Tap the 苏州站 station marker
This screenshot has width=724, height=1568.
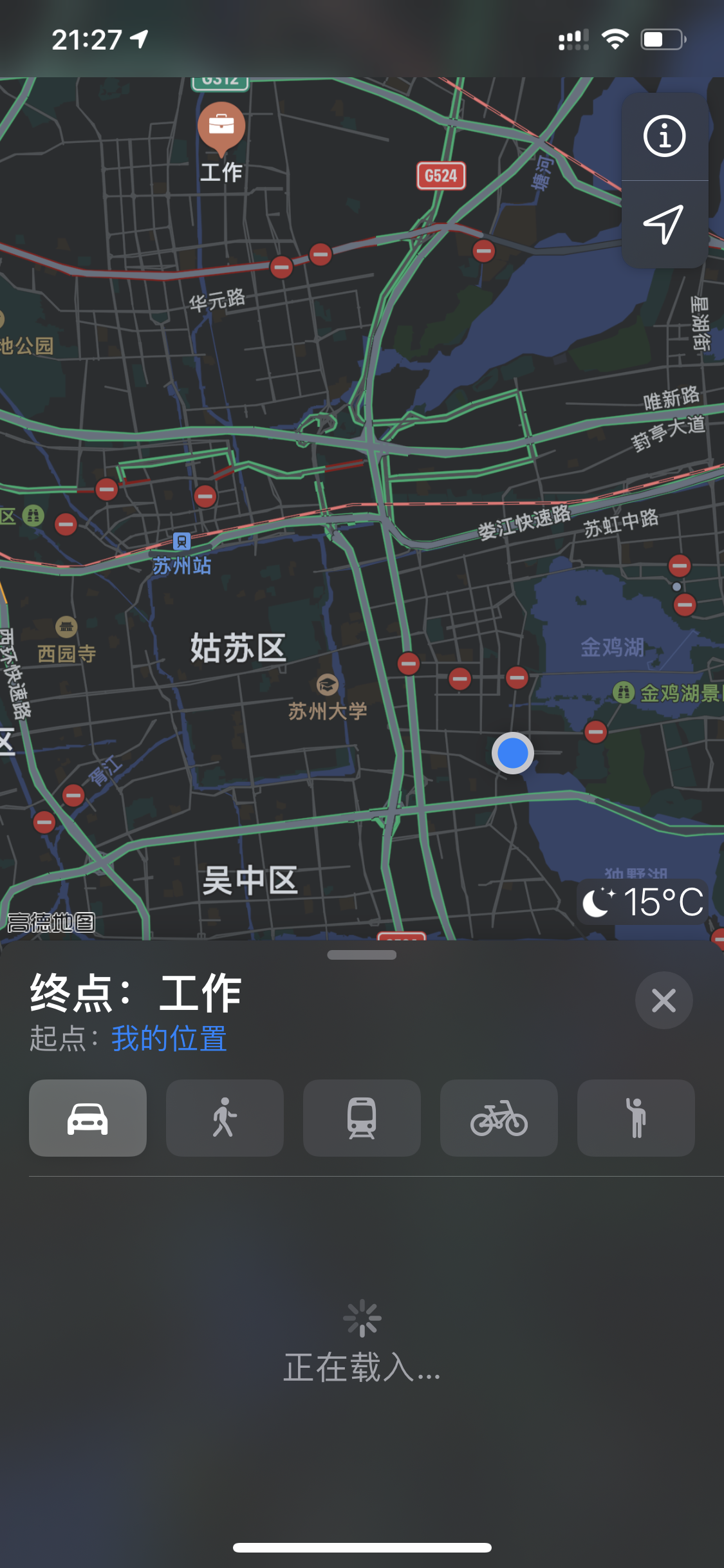(x=181, y=541)
